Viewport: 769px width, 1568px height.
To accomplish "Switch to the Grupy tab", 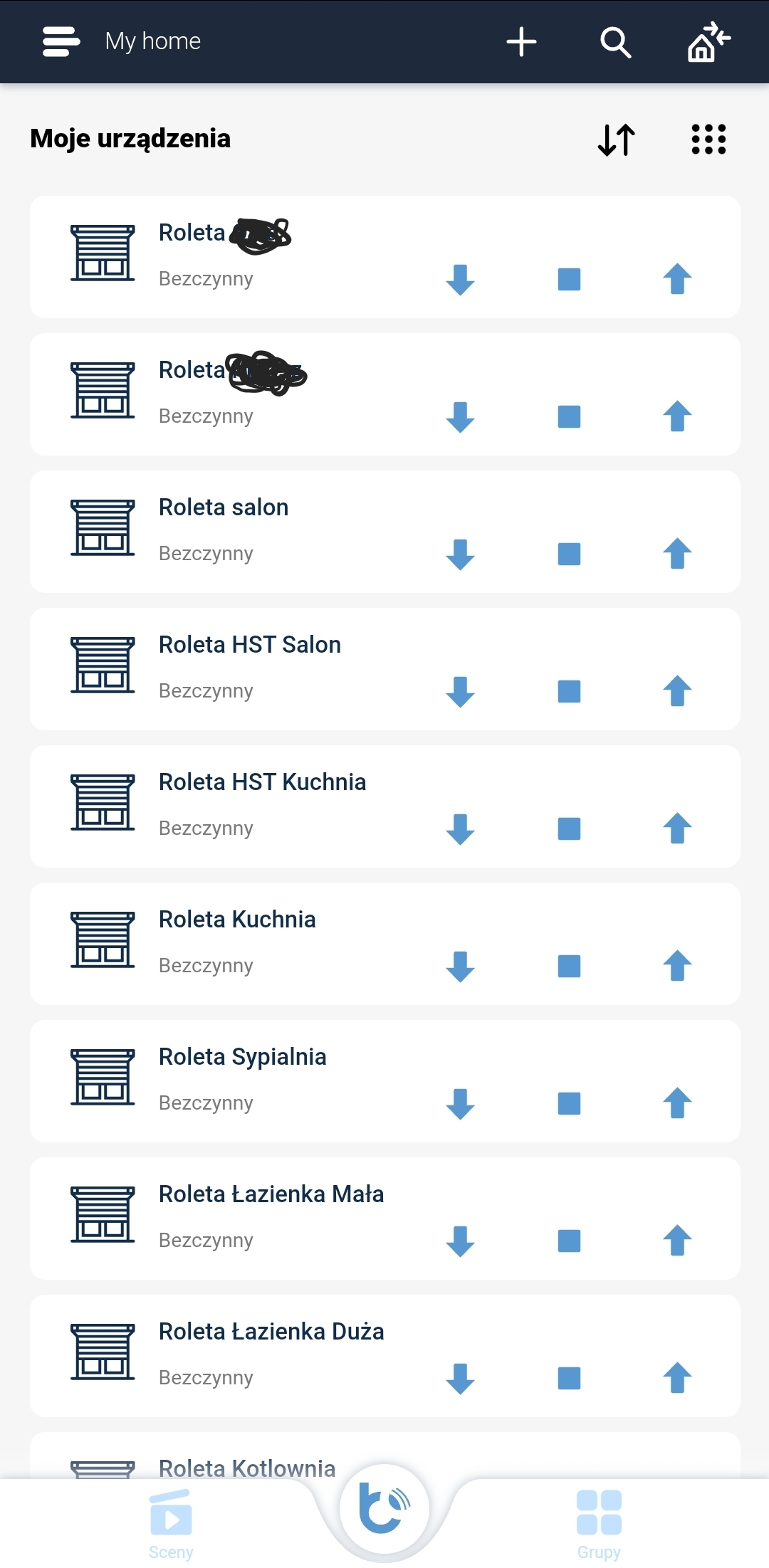I will coord(599,1523).
